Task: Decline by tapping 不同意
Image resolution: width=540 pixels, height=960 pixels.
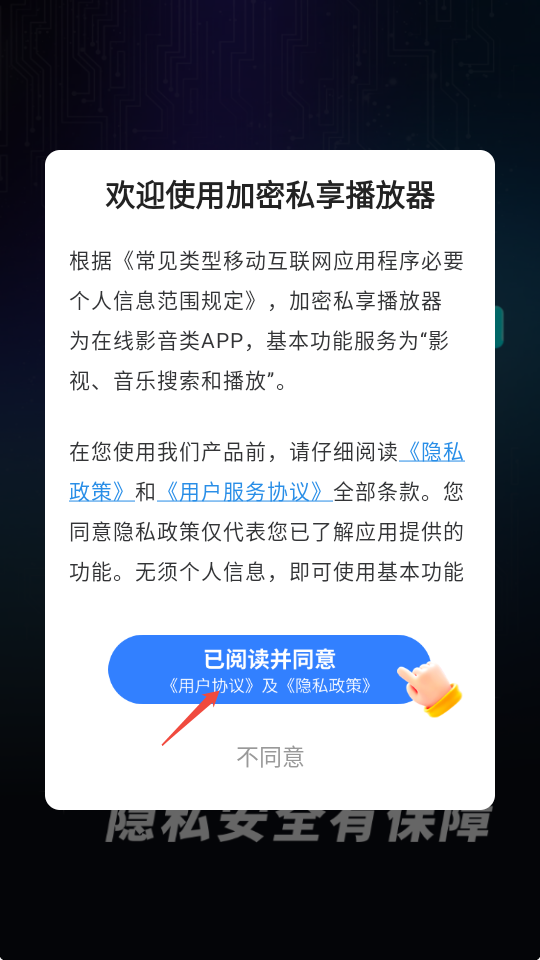Action: (270, 757)
